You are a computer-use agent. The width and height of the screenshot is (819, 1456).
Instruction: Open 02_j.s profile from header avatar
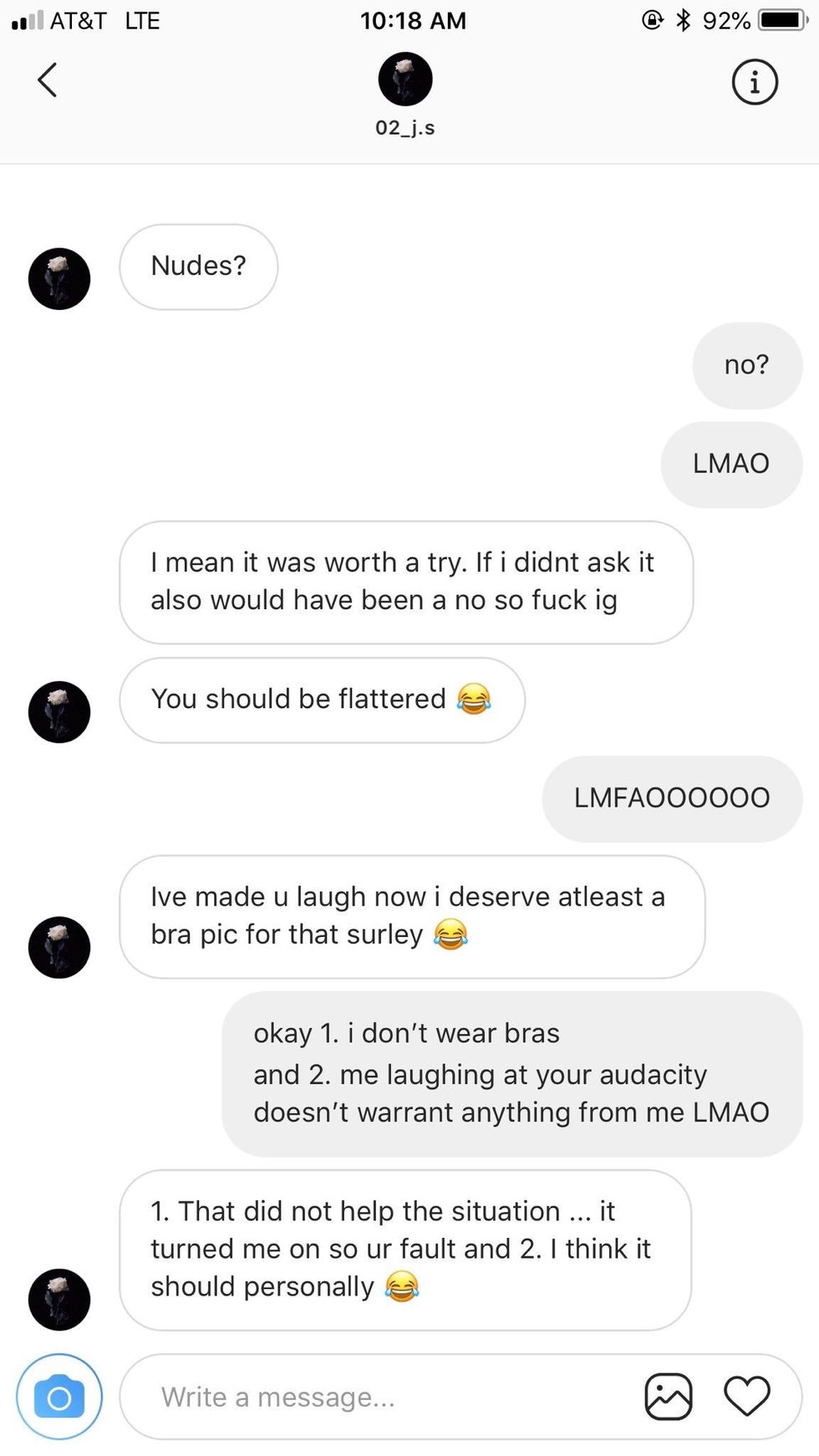pyautogui.click(x=405, y=79)
